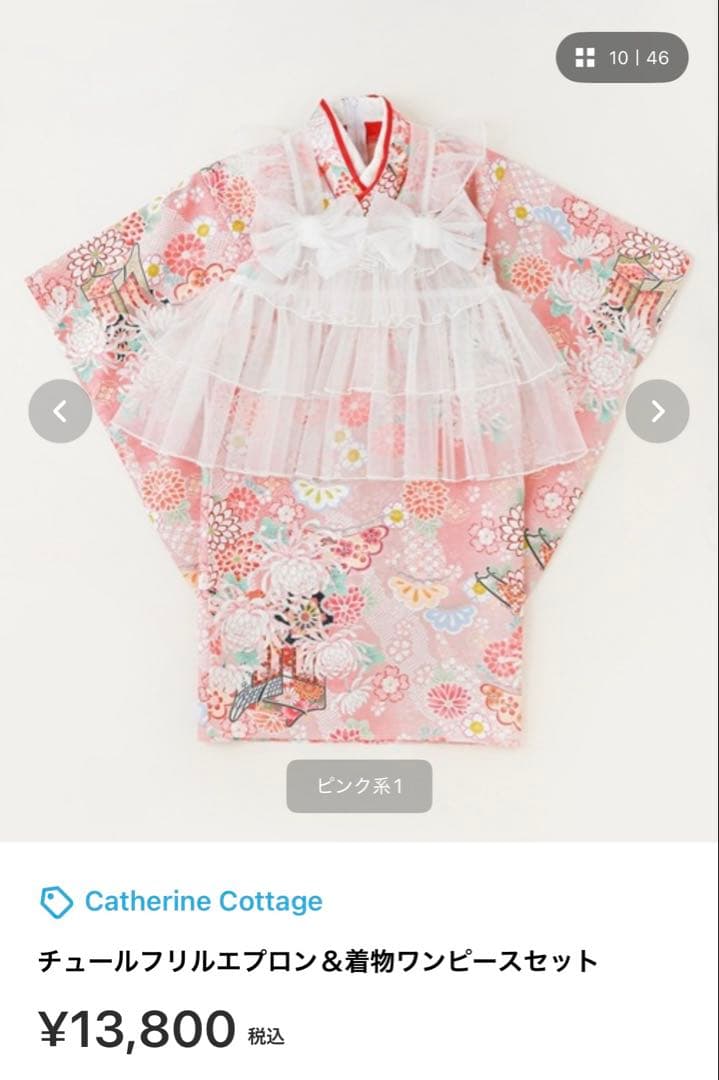The width and height of the screenshot is (719, 1080).
Task: Show the next product image
Action: [x=657, y=411]
